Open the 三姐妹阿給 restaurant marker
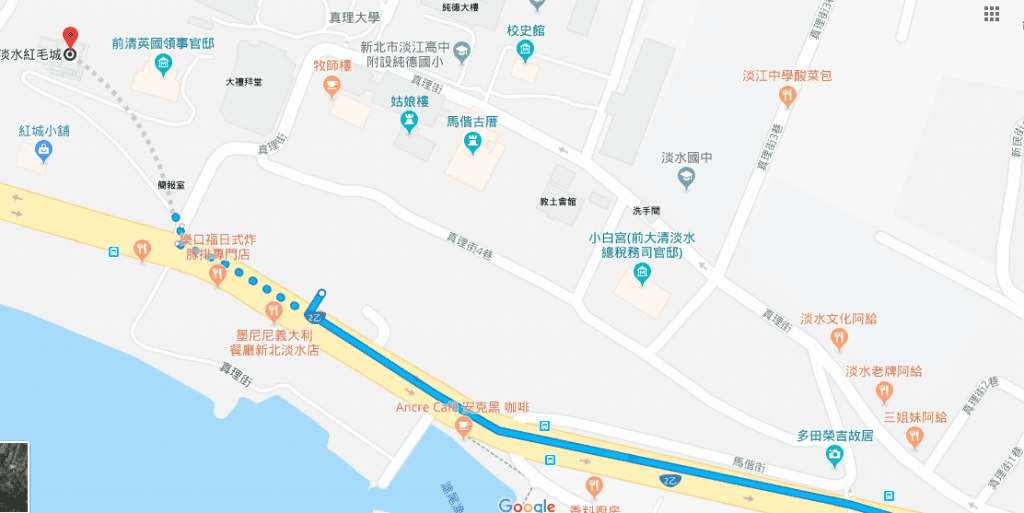Viewport: 1024px width, 513px height. click(914, 437)
